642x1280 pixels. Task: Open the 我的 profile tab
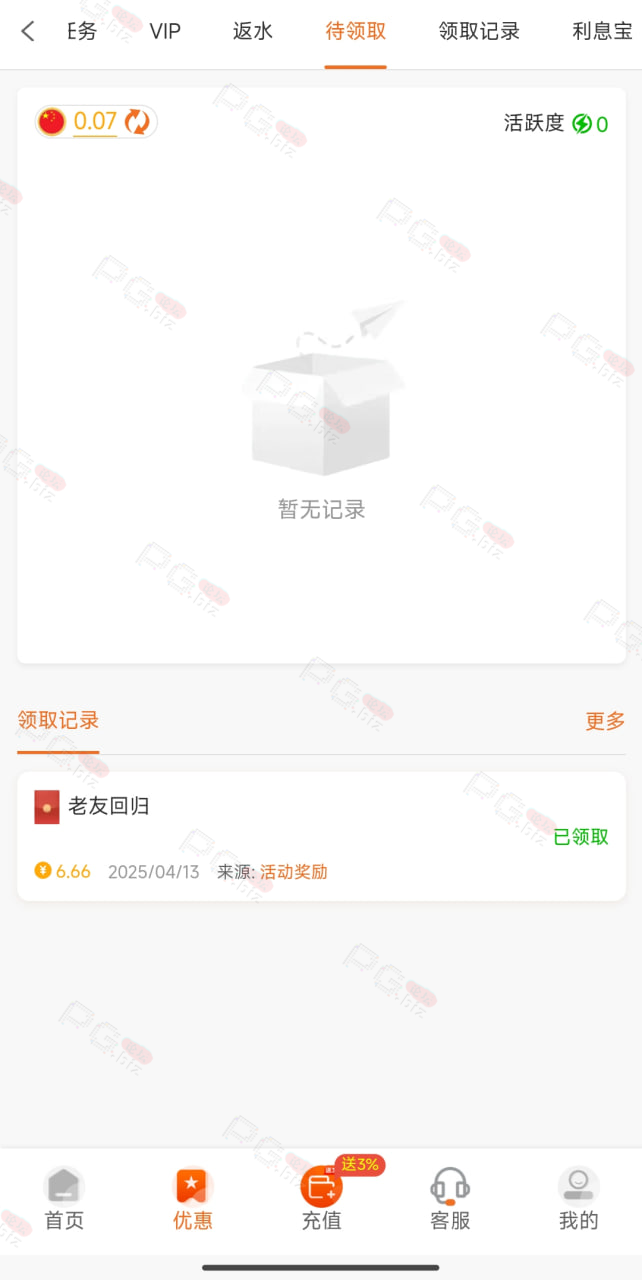578,1199
